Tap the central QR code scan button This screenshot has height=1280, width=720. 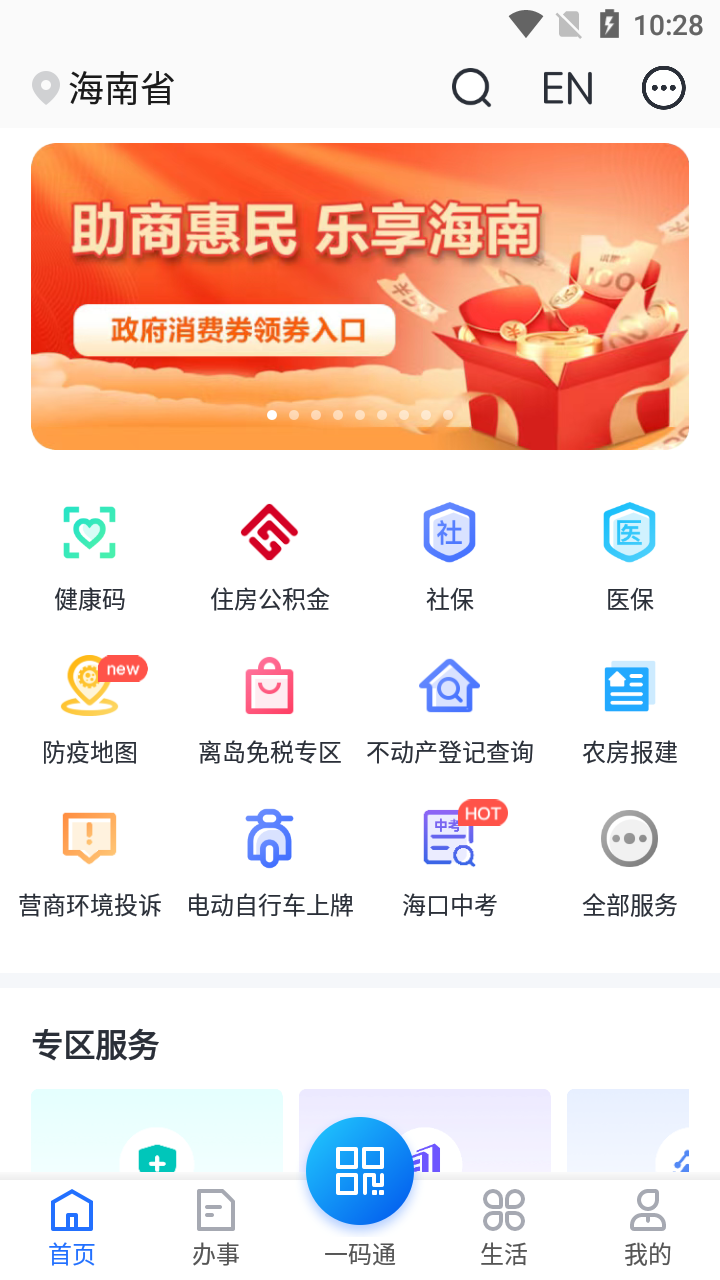coord(360,1170)
